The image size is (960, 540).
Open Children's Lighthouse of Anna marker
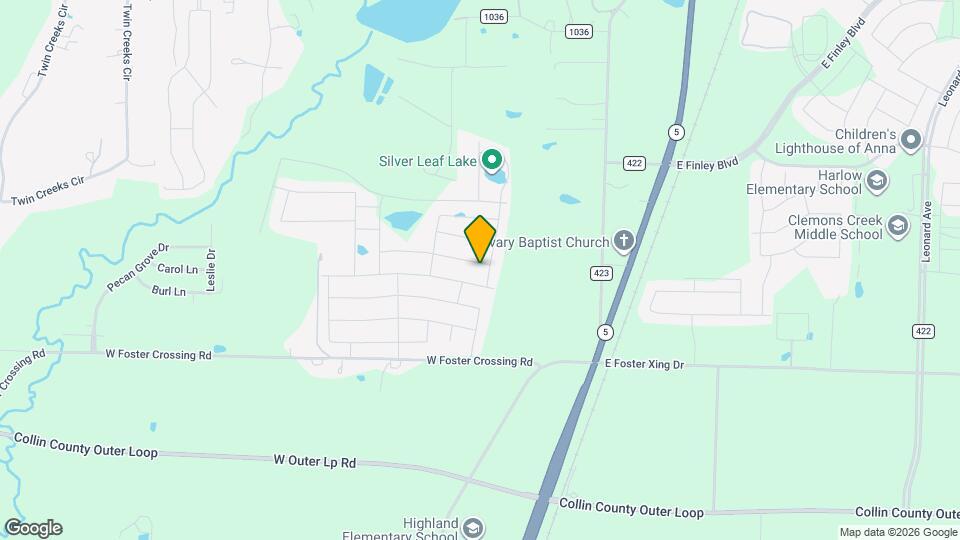pos(910,140)
